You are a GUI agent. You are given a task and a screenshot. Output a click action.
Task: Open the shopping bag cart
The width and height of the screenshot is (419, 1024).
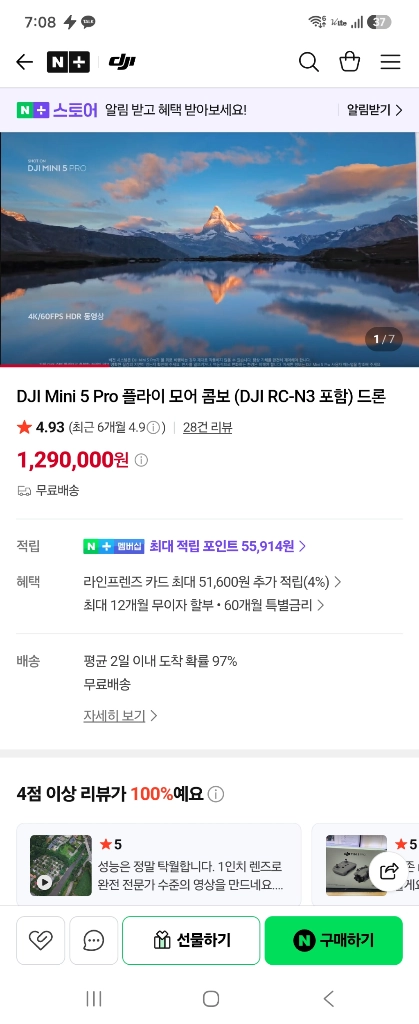[x=350, y=62]
